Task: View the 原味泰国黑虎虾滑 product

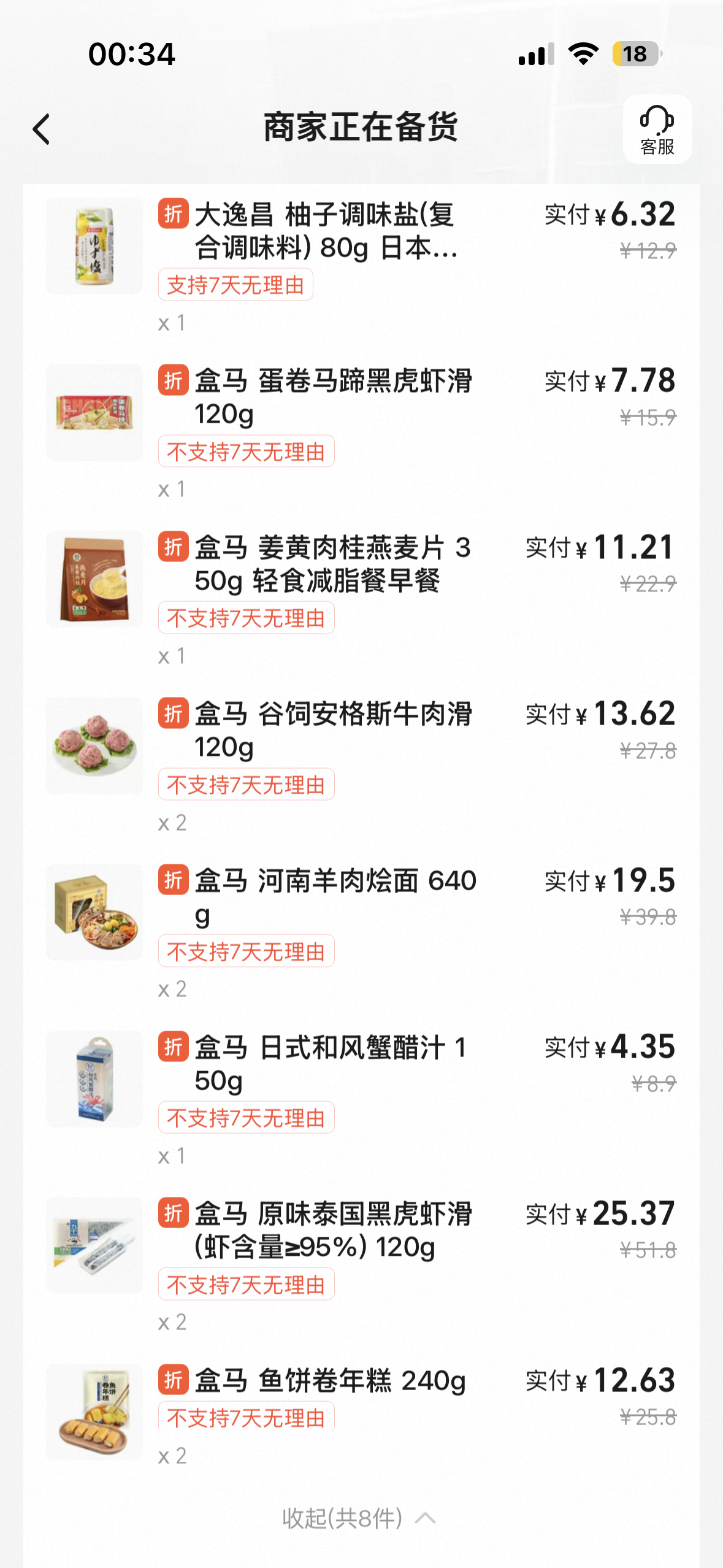Action: pos(333,1230)
